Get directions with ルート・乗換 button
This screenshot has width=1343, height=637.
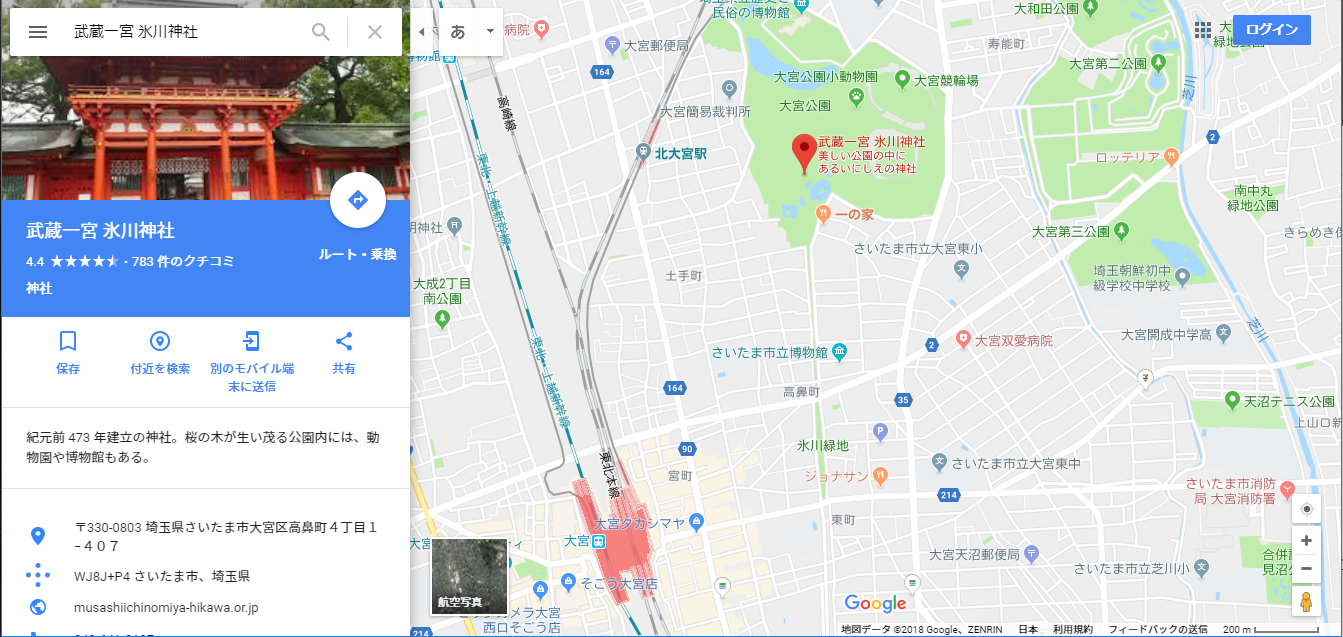tap(357, 200)
